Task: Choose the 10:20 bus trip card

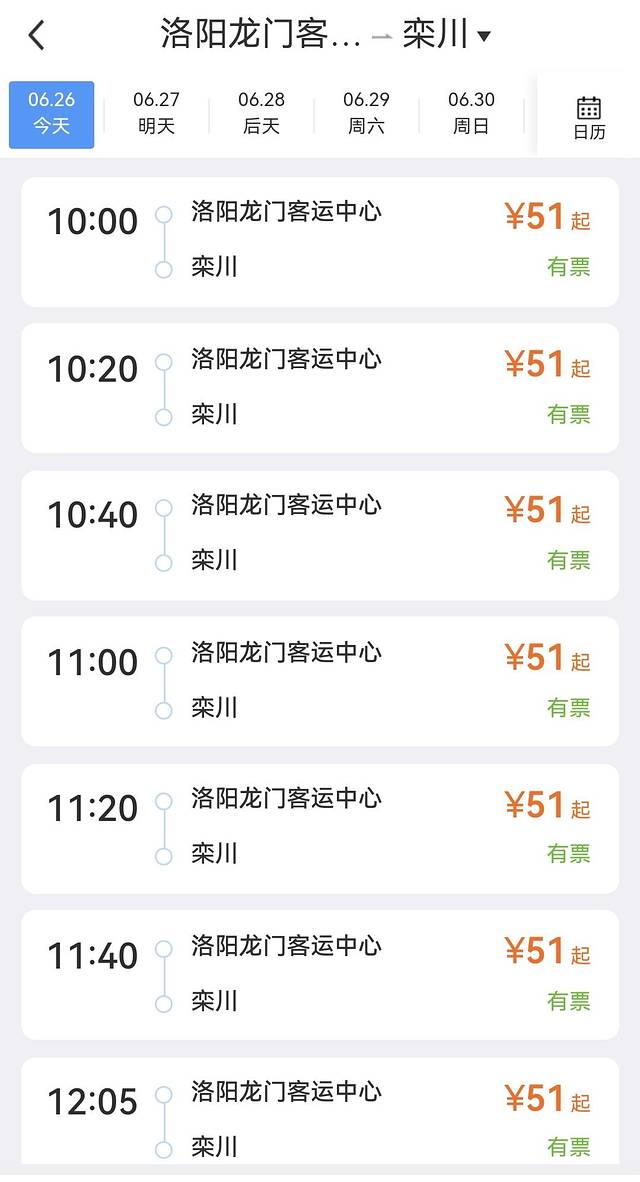Action: click(x=320, y=388)
